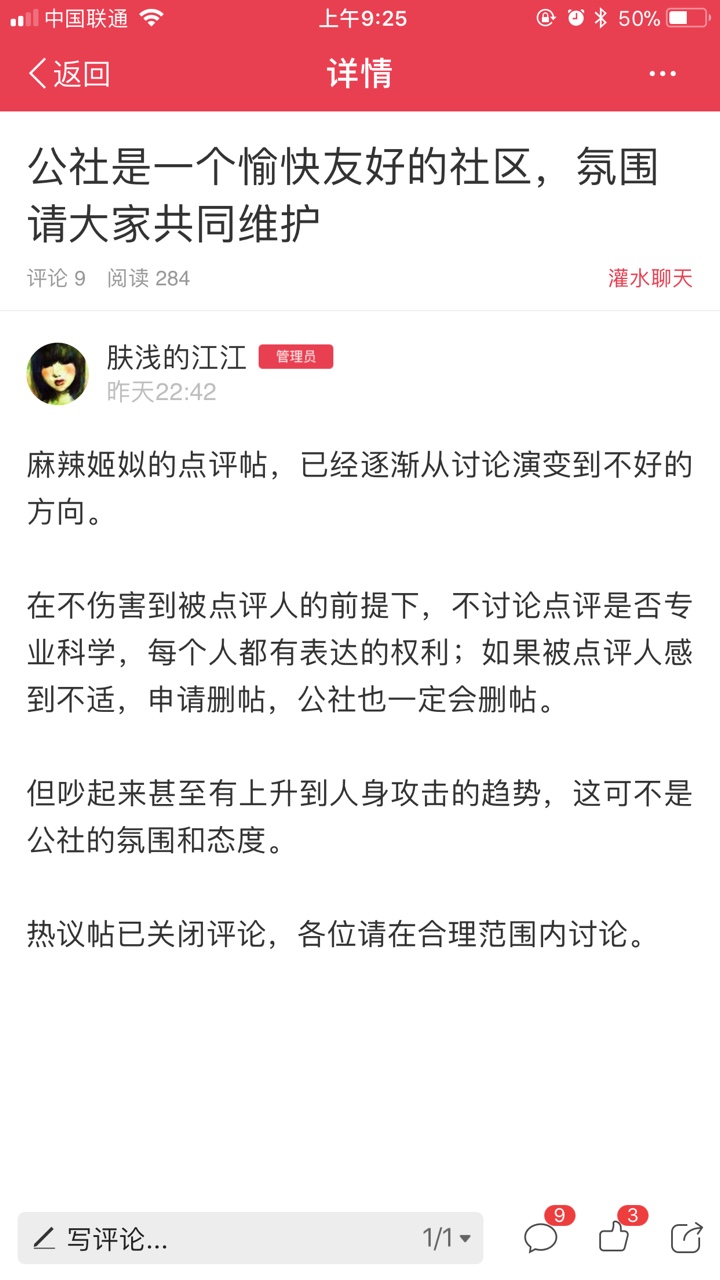Share this post

pos(687,1238)
